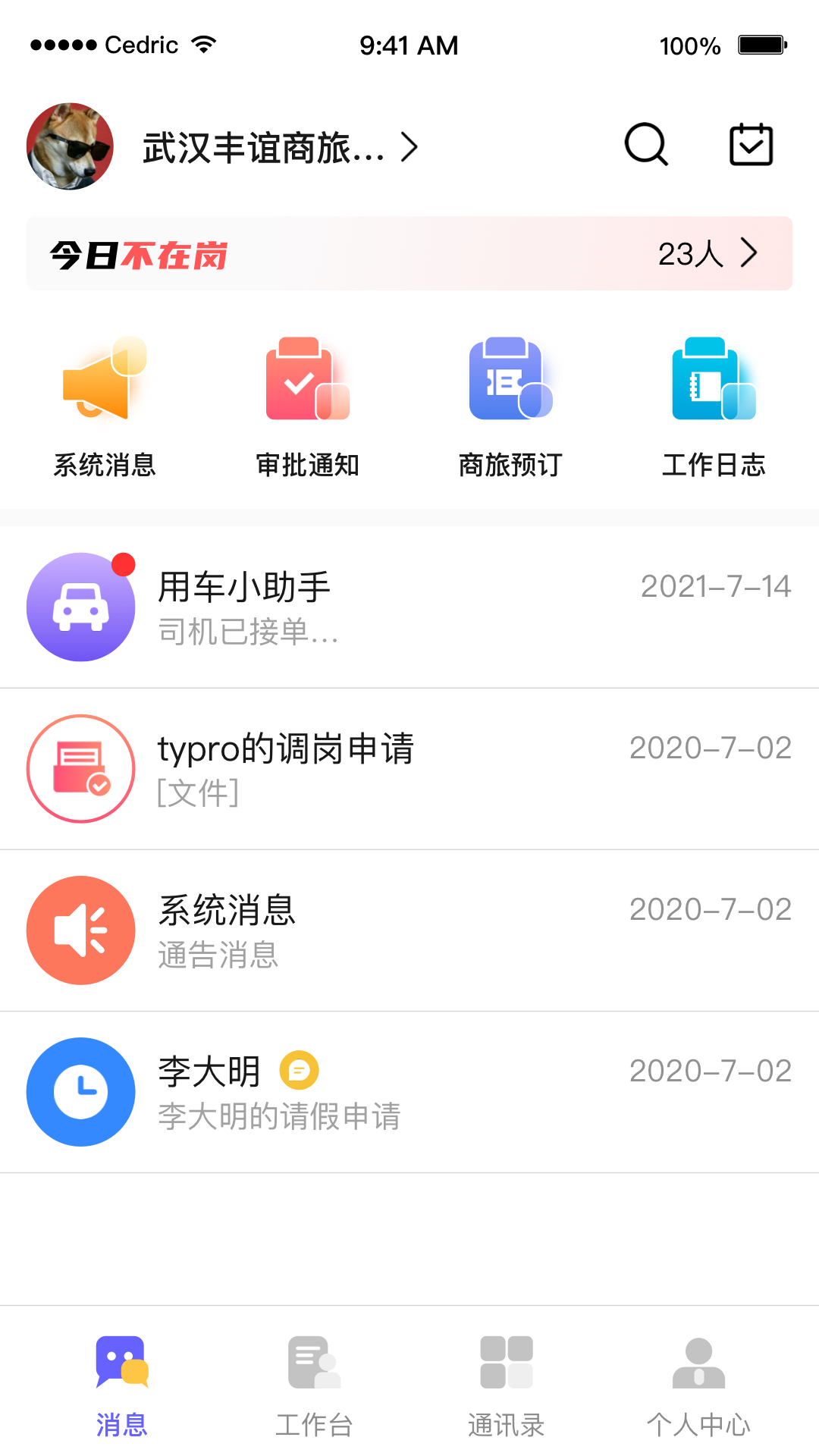Tap the search magnifier icon

click(x=645, y=145)
